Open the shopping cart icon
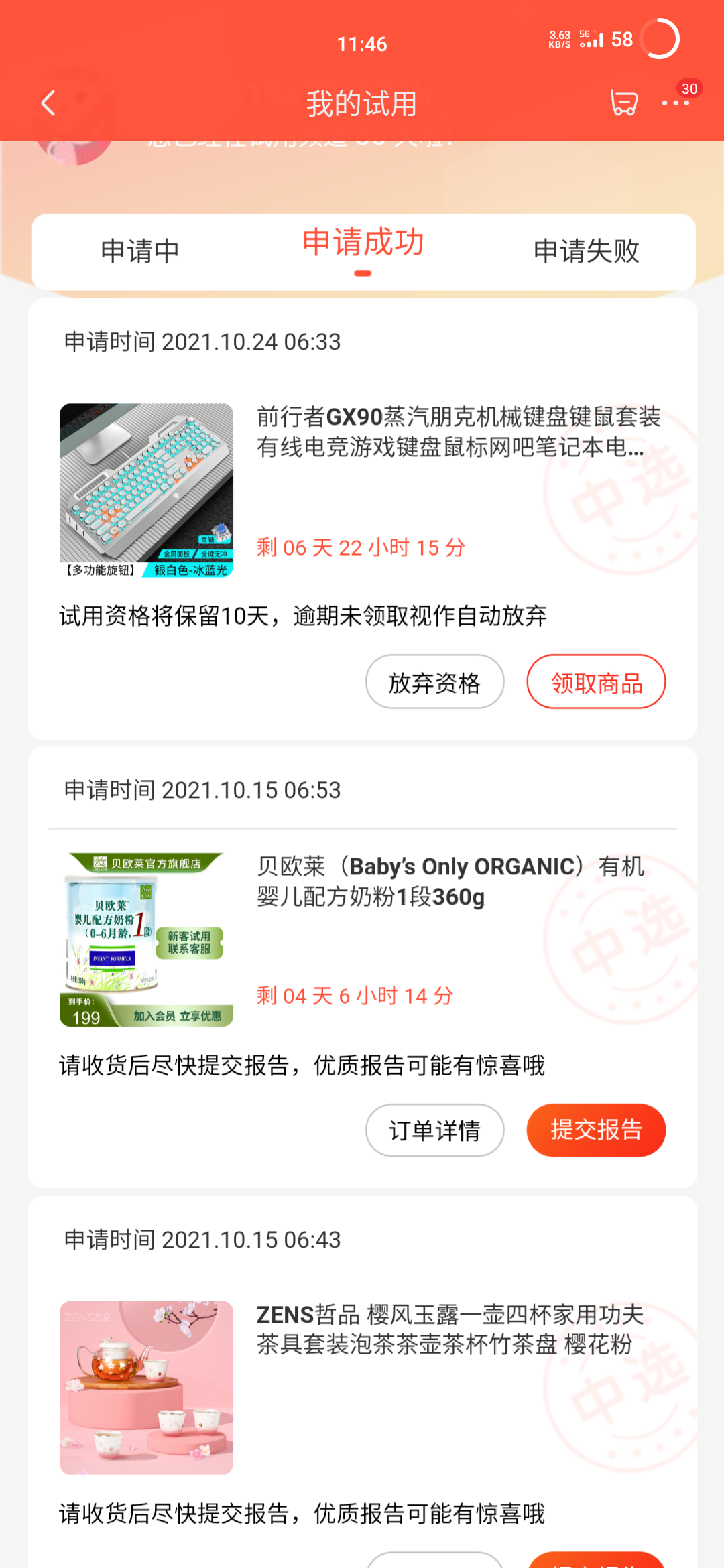The image size is (724, 1568). (623, 103)
